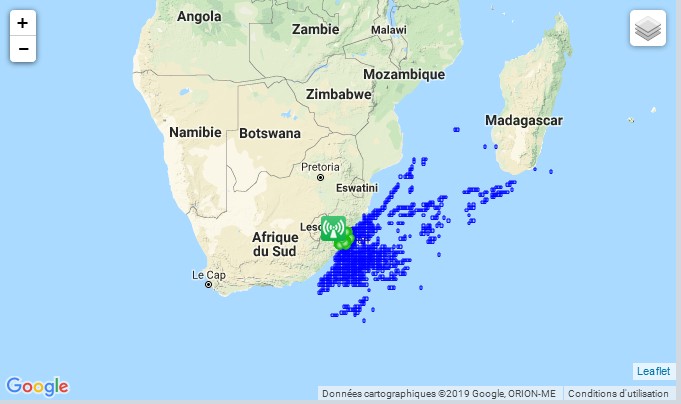Tap the green antenna station marker
The width and height of the screenshot is (681, 404).
pos(333,228)
